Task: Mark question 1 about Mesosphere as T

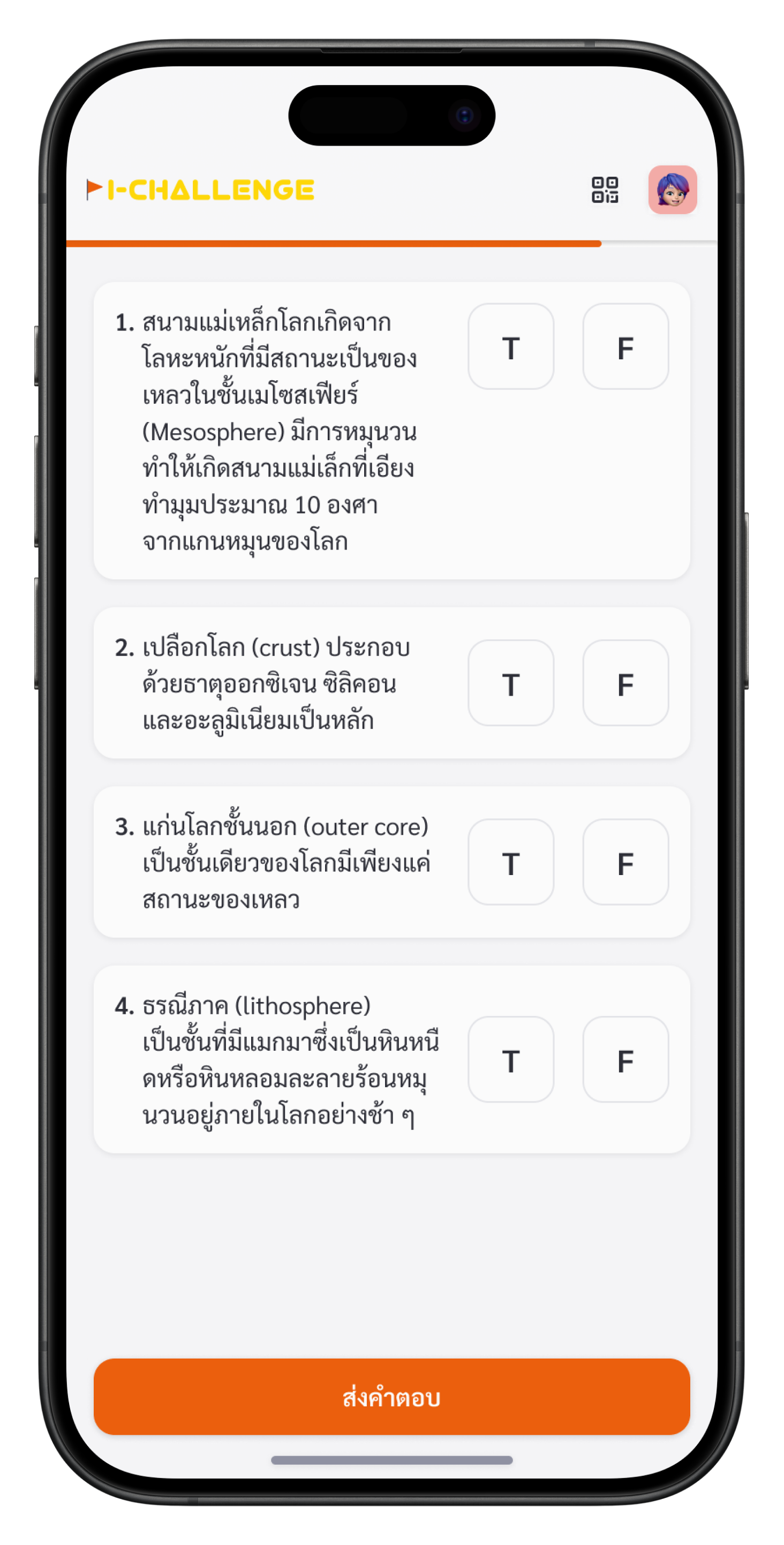Action: pos(510,346)
